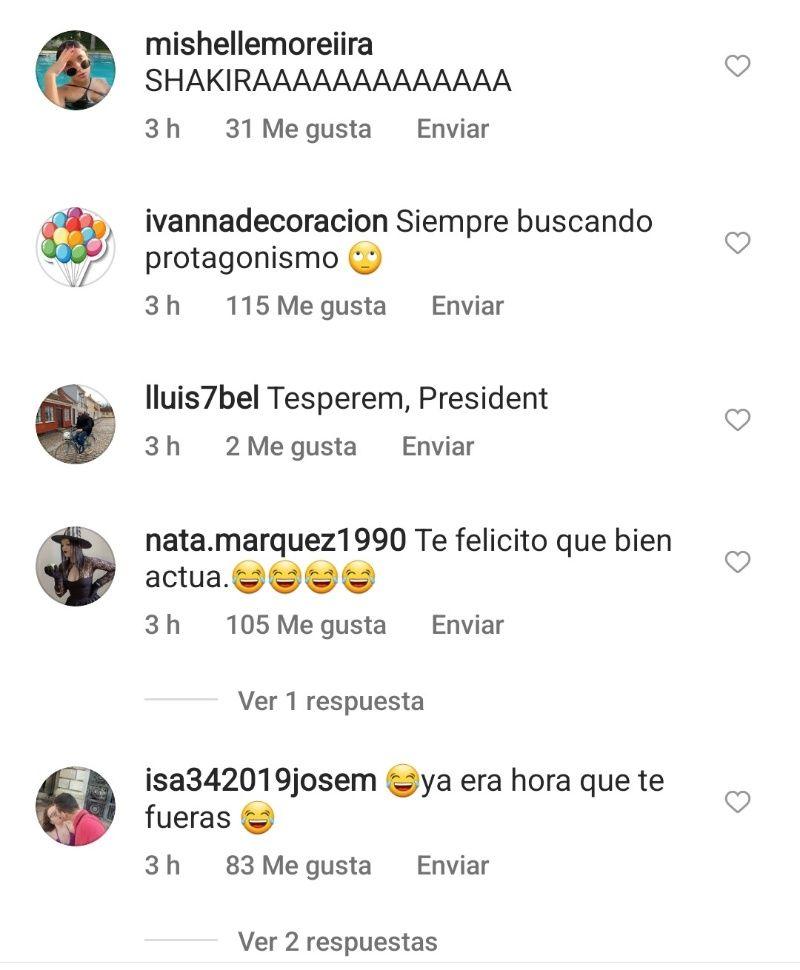The image size is (800, 970).
Task: Like isa342019josem's comment
Action: point(737,802)
